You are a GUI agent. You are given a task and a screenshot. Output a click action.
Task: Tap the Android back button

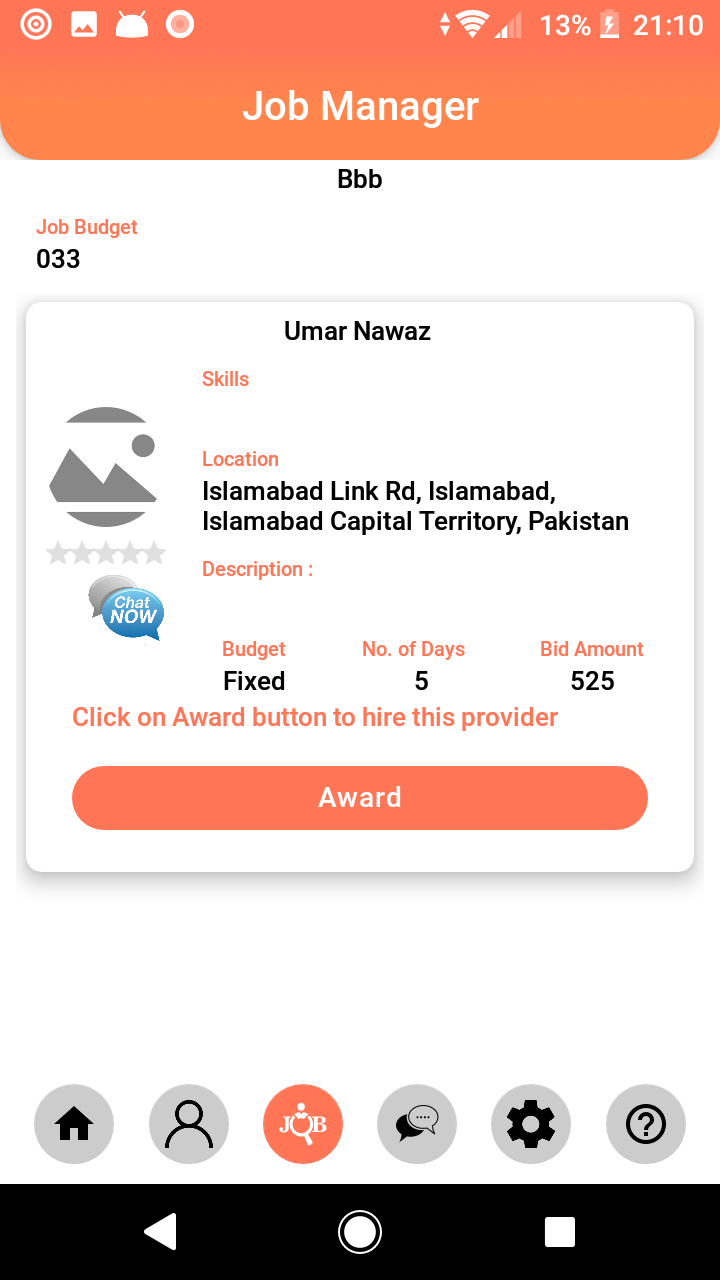click(161, 1232)
